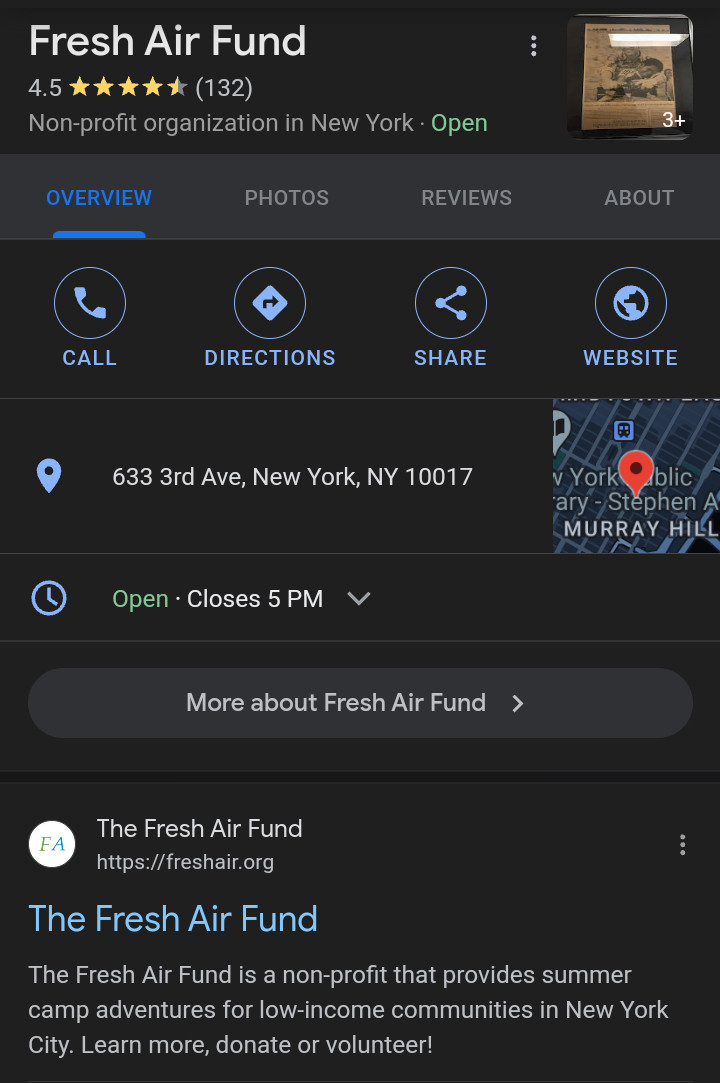Open the About tab
The width and height of the screenshot is (720, 1083).
coord(638,198)
